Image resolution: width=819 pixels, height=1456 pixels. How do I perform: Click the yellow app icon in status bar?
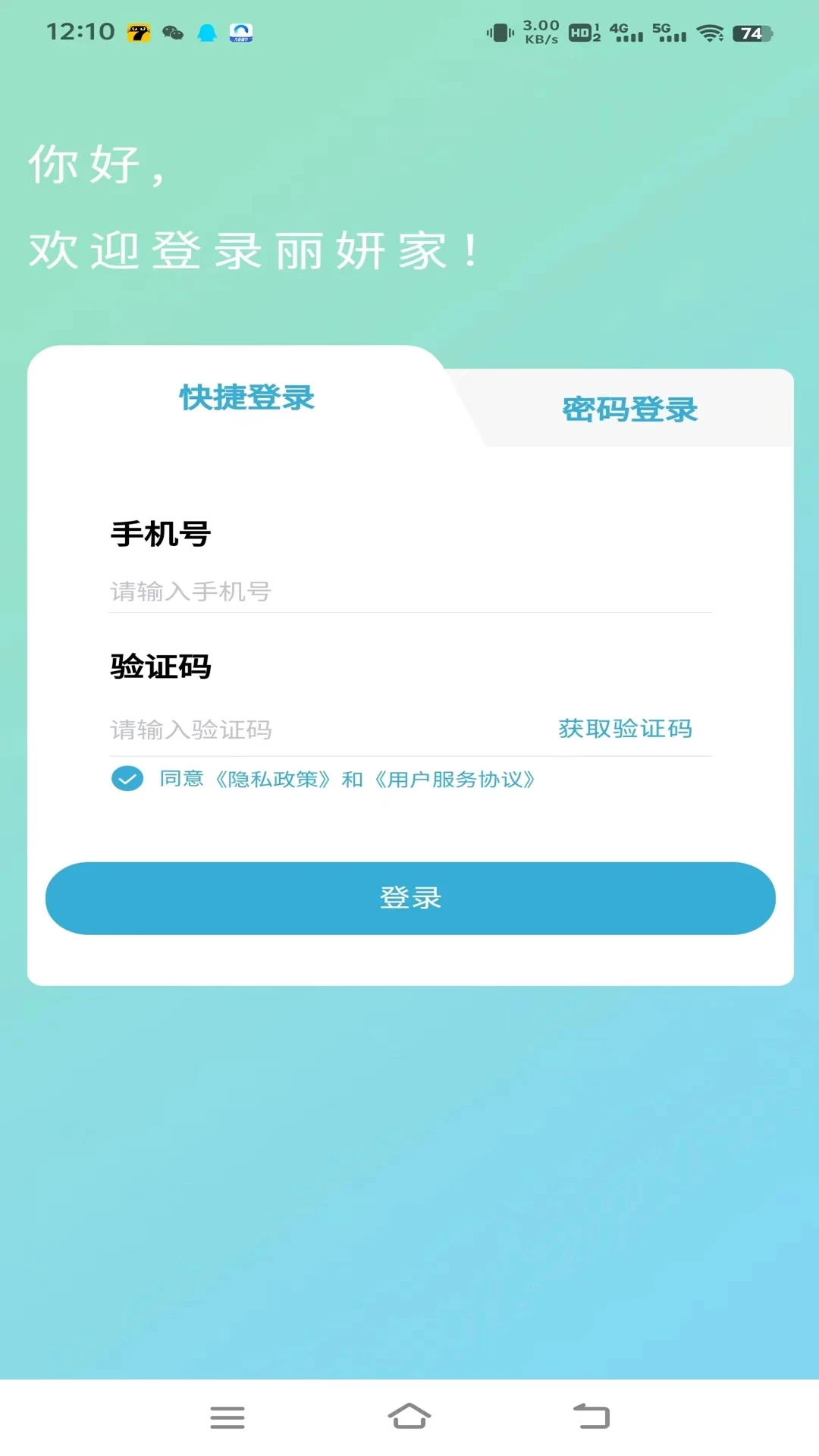pyautogui.click(x=137, y=33)
